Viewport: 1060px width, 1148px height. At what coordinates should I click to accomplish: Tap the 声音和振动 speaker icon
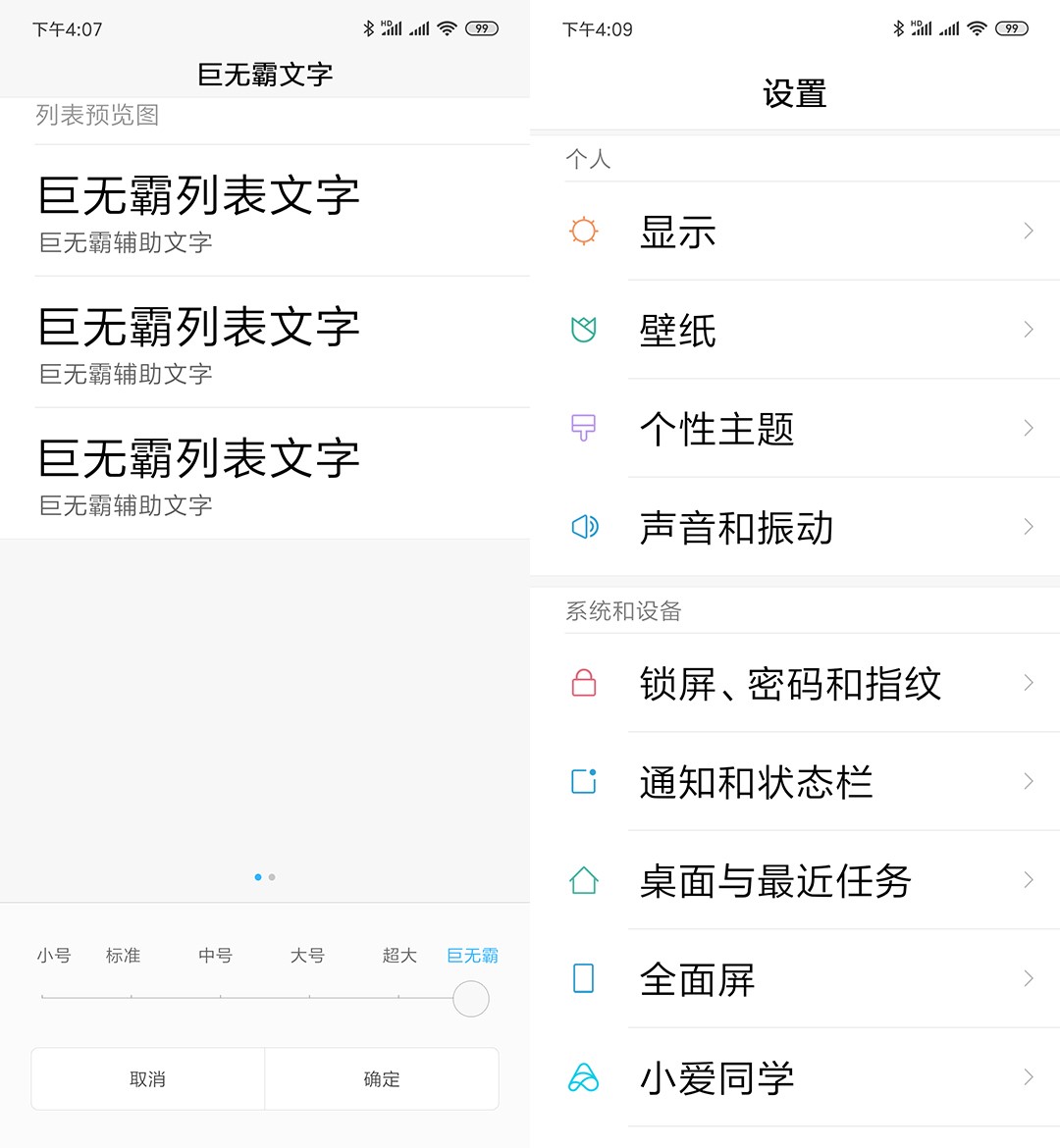coord(583,527)
